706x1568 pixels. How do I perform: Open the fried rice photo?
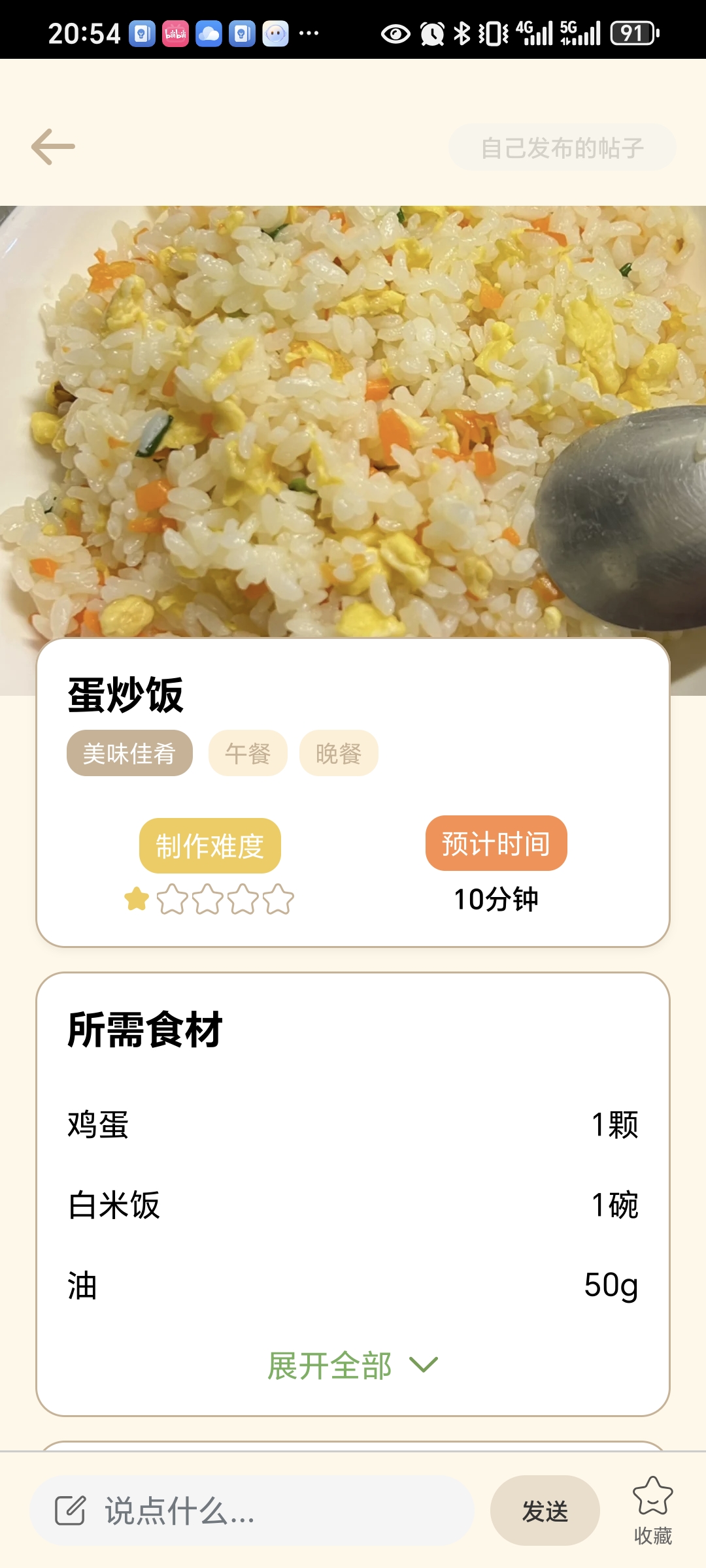(353, 418)
